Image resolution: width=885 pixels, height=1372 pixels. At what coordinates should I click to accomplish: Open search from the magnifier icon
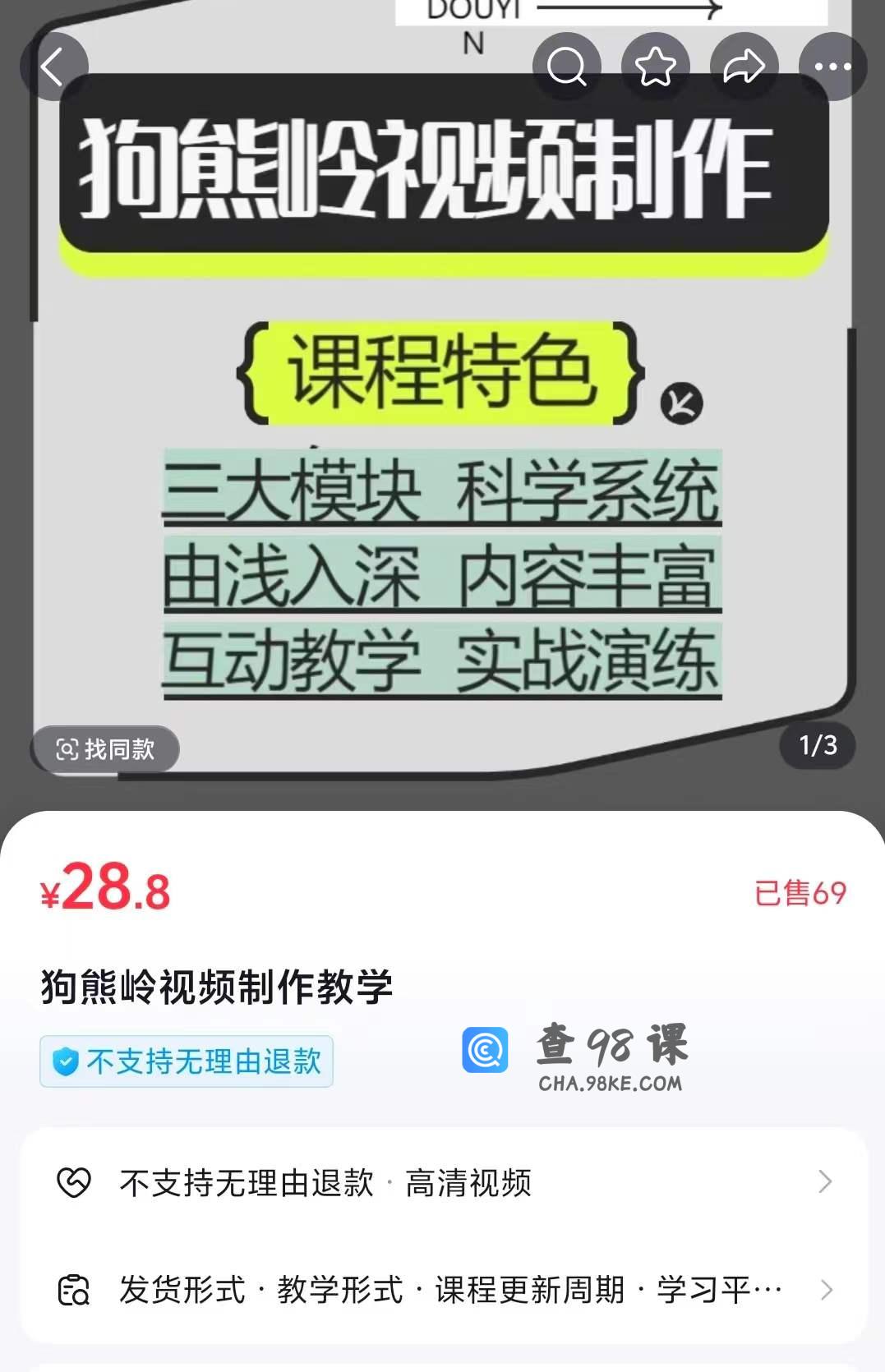coord(566,67)
